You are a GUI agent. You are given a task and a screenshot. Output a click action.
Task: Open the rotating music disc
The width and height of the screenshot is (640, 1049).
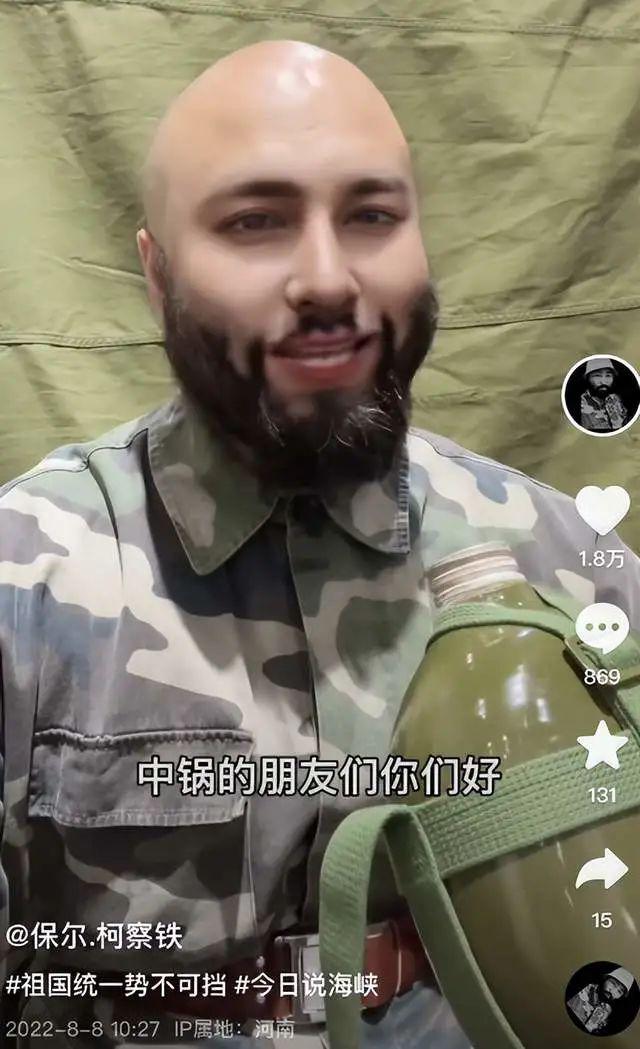click(602, 998)
